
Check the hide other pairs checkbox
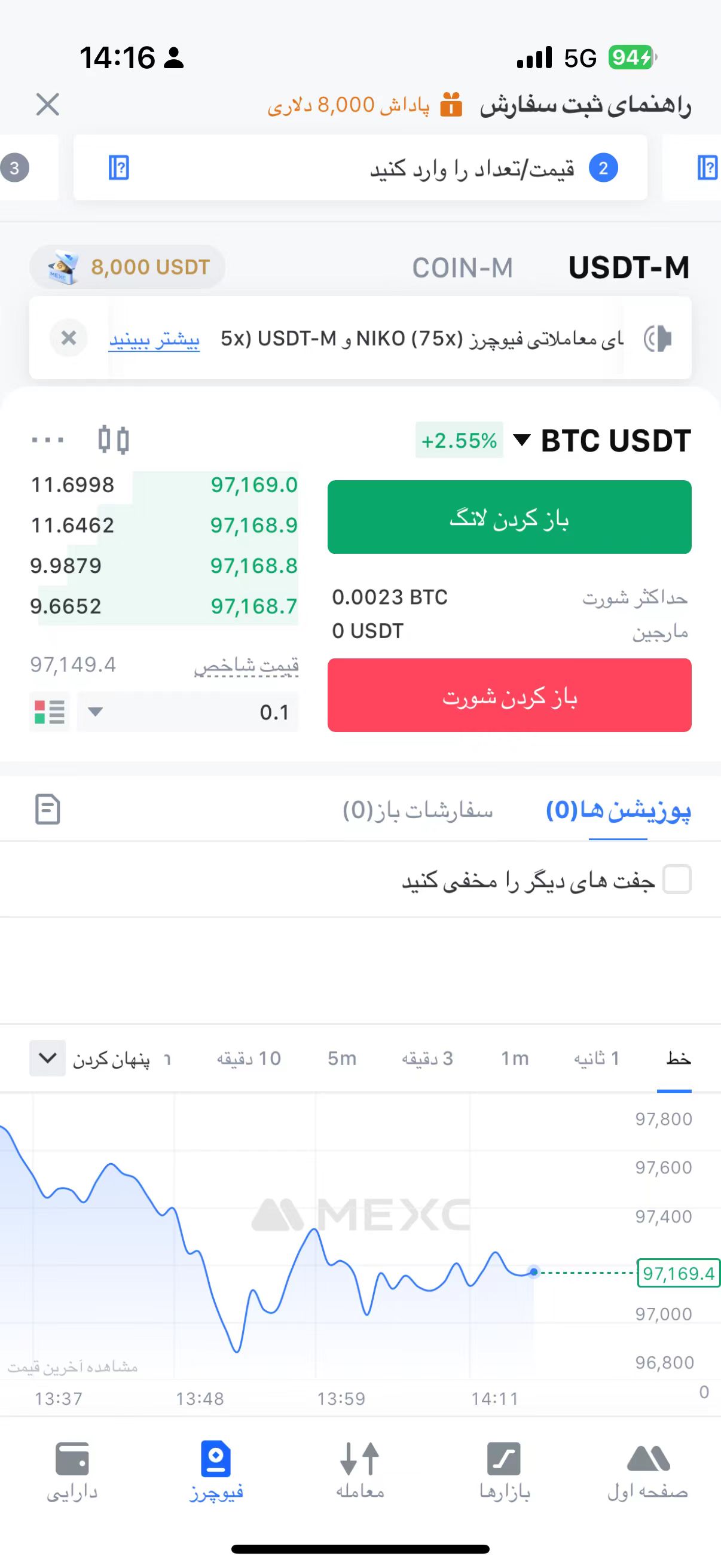[x=677, y=879]
